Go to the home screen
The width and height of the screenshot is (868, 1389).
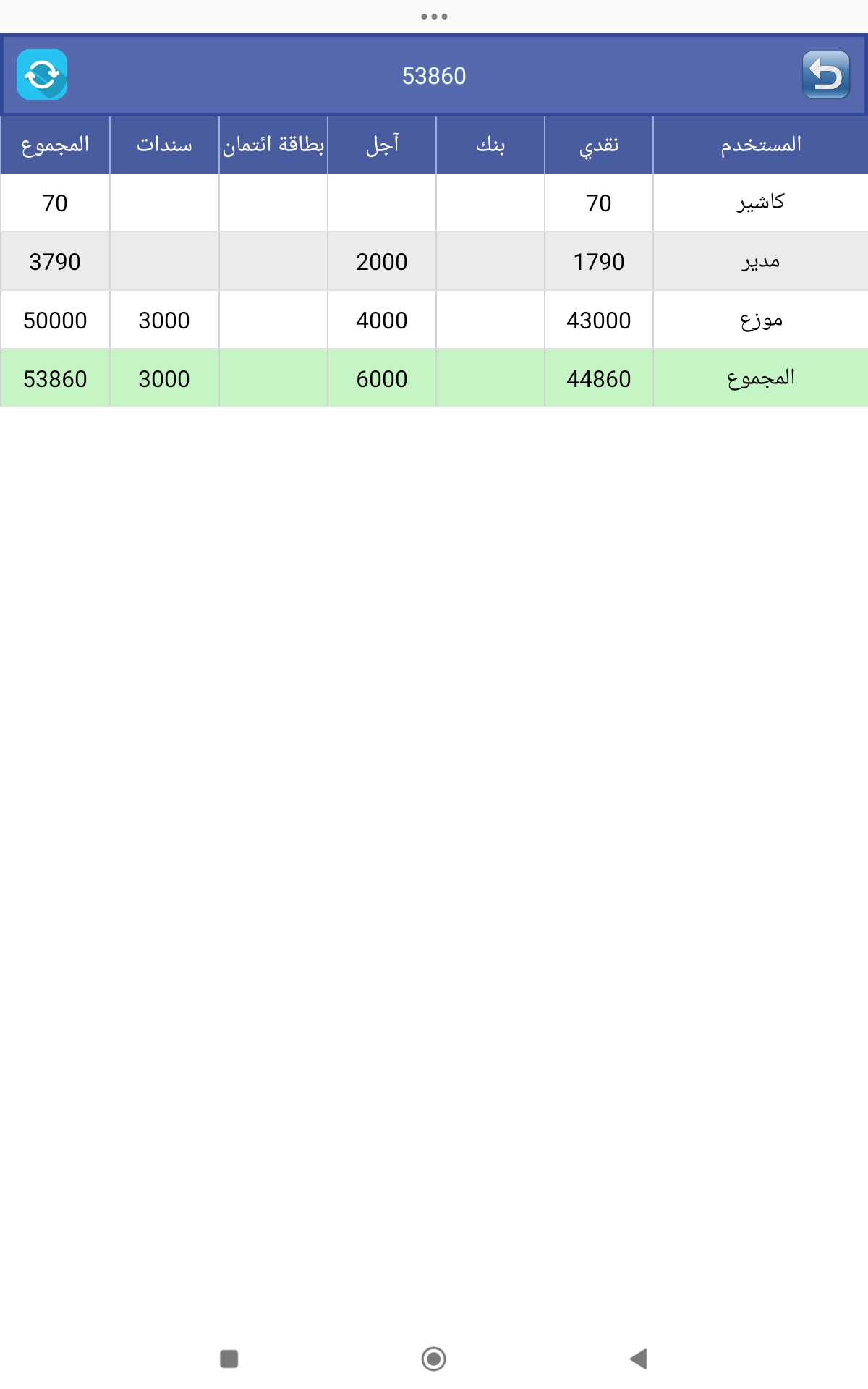coord(434,1359)
